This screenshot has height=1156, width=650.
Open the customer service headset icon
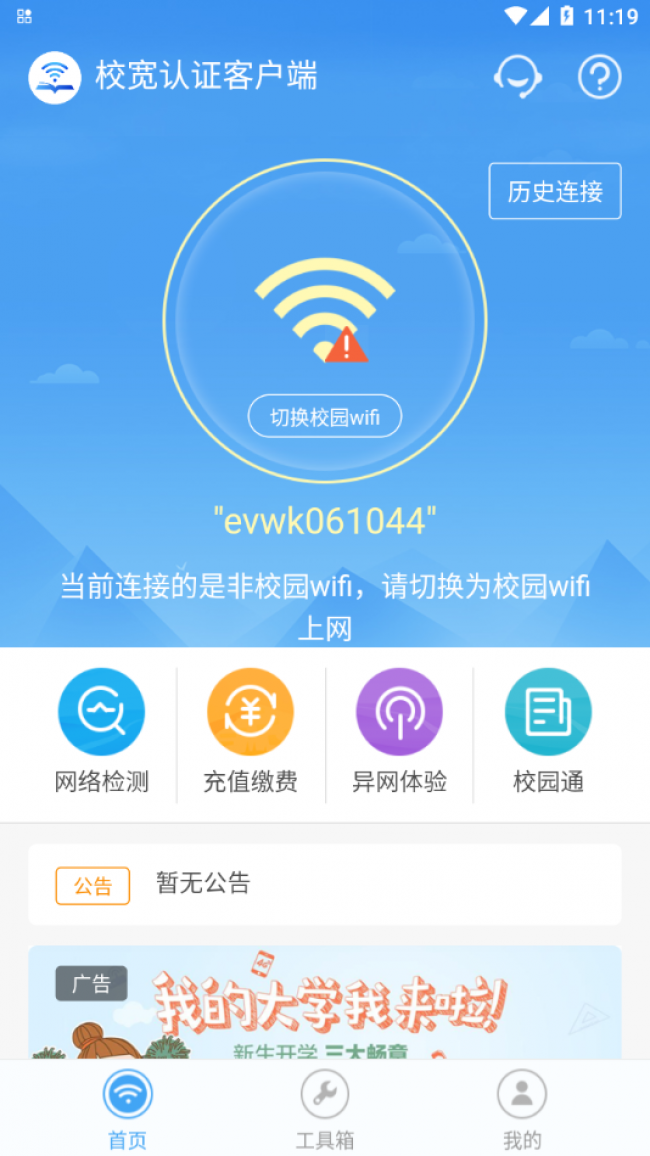[518, 76]
